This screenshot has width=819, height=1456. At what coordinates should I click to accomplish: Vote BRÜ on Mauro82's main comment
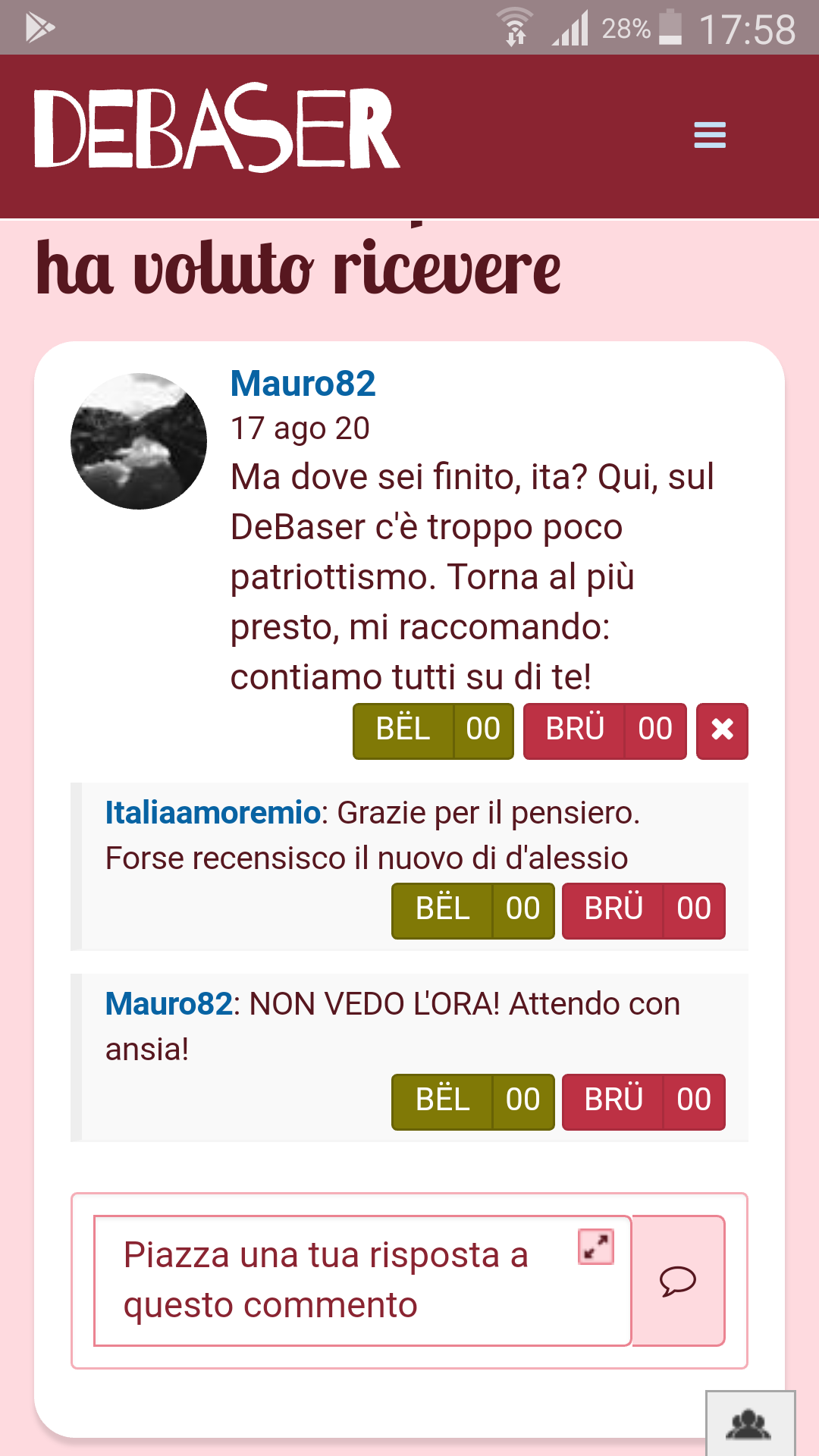tap(604, 731)
